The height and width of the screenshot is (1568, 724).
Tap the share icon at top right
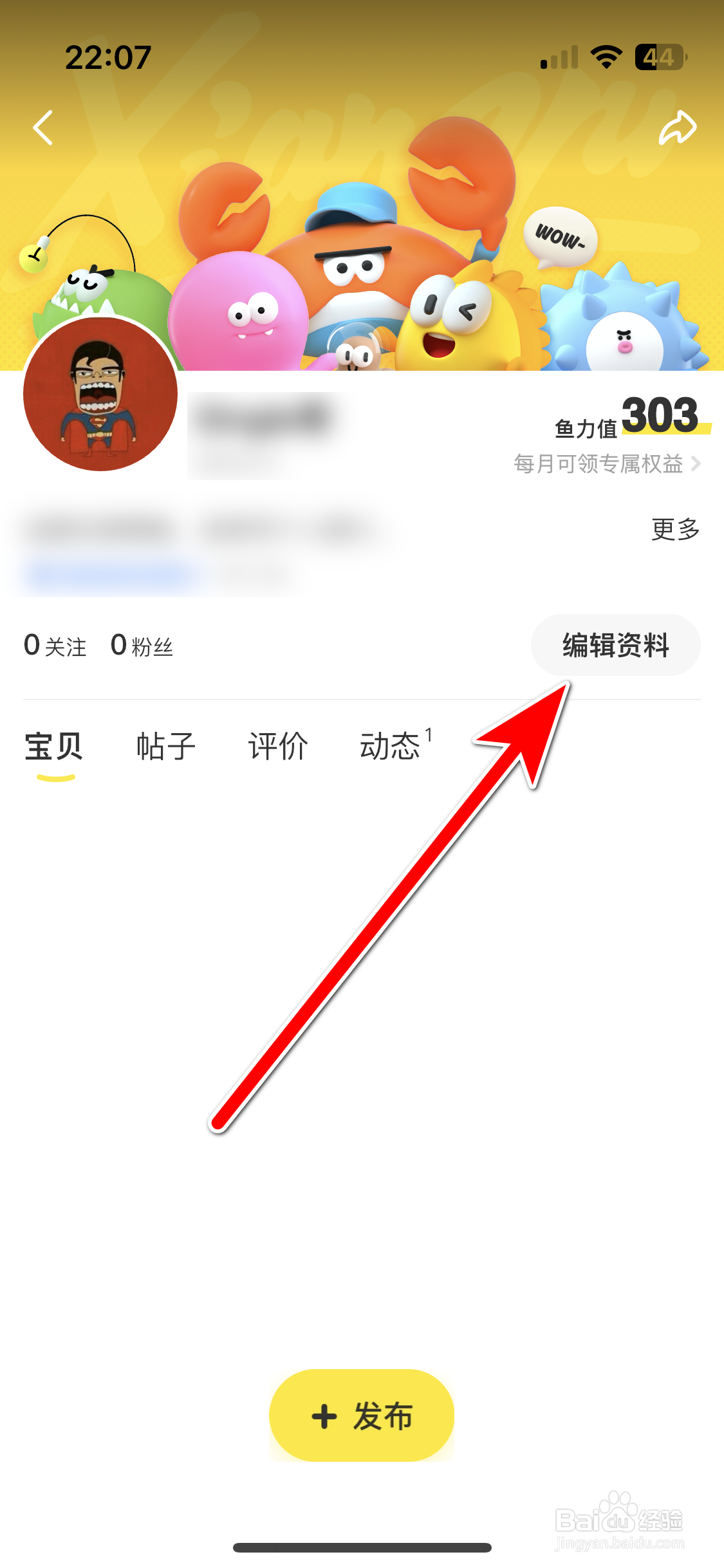(x=679, y=127)
